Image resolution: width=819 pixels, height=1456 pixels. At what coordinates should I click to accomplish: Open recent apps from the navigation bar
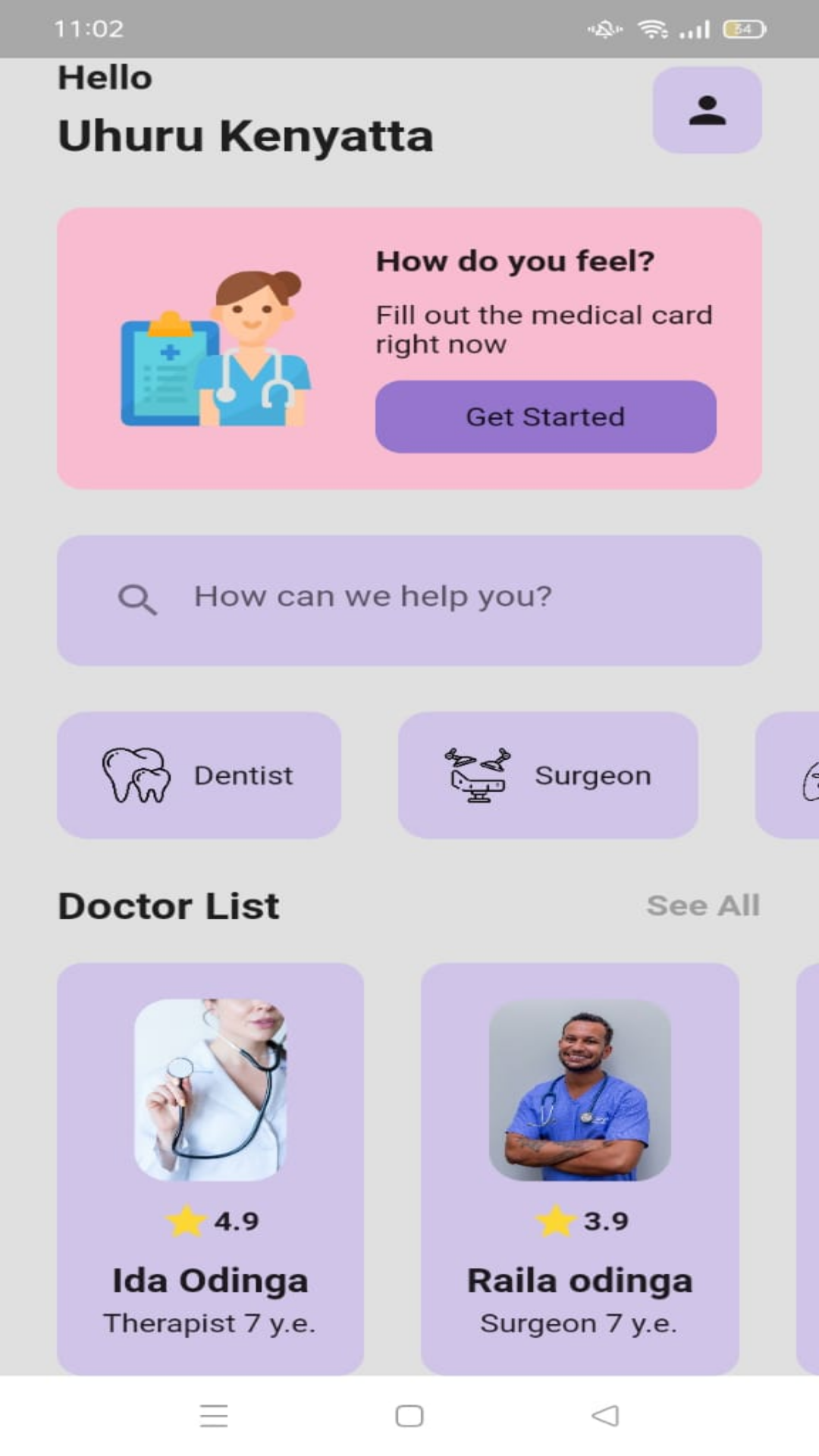214,1416
